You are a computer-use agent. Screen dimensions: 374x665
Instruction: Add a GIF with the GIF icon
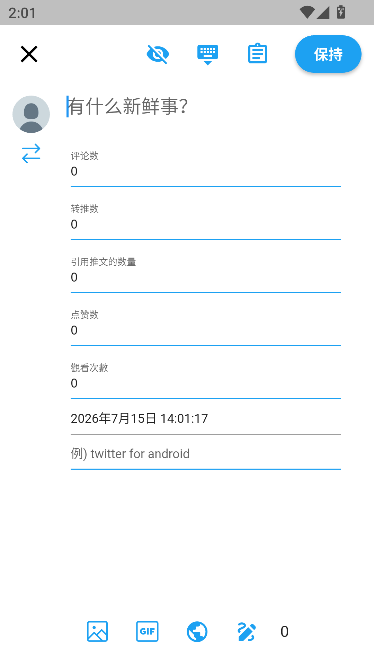(x=147, y=631)
